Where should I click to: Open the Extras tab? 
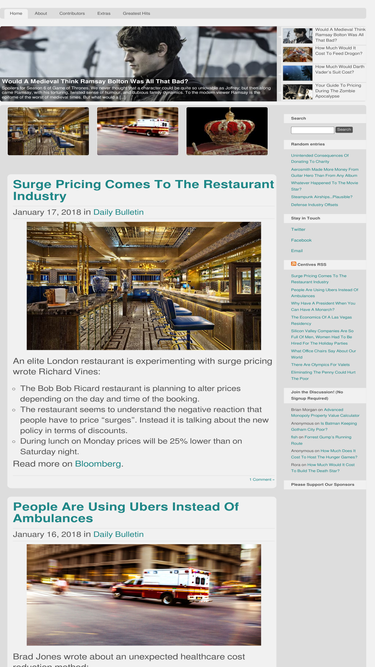point(103,14)
